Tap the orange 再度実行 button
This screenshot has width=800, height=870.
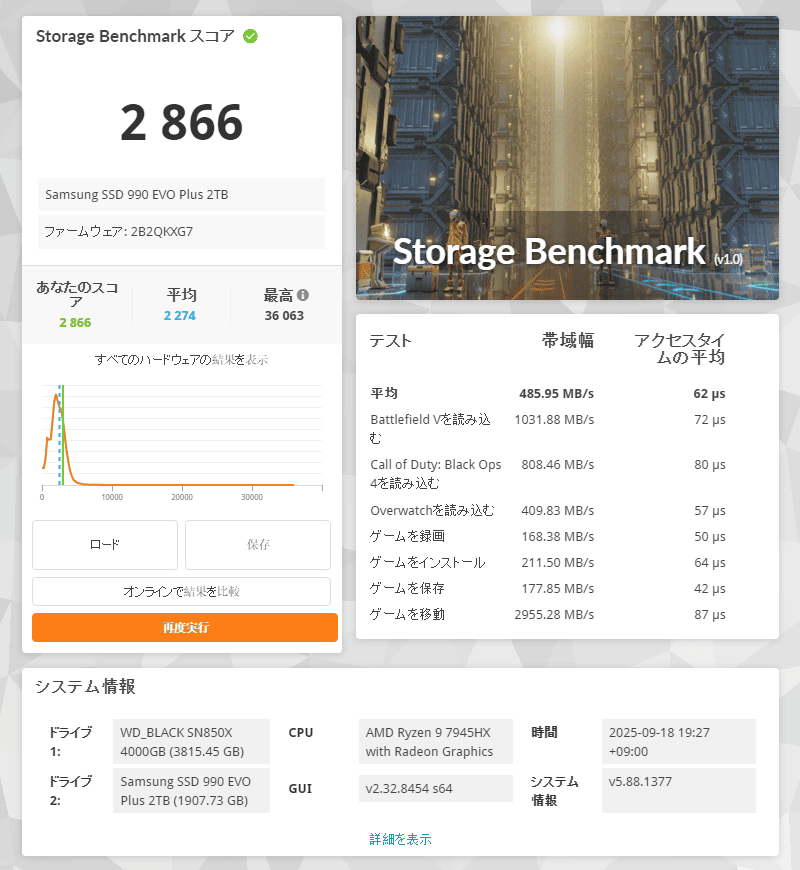point(185,628)
